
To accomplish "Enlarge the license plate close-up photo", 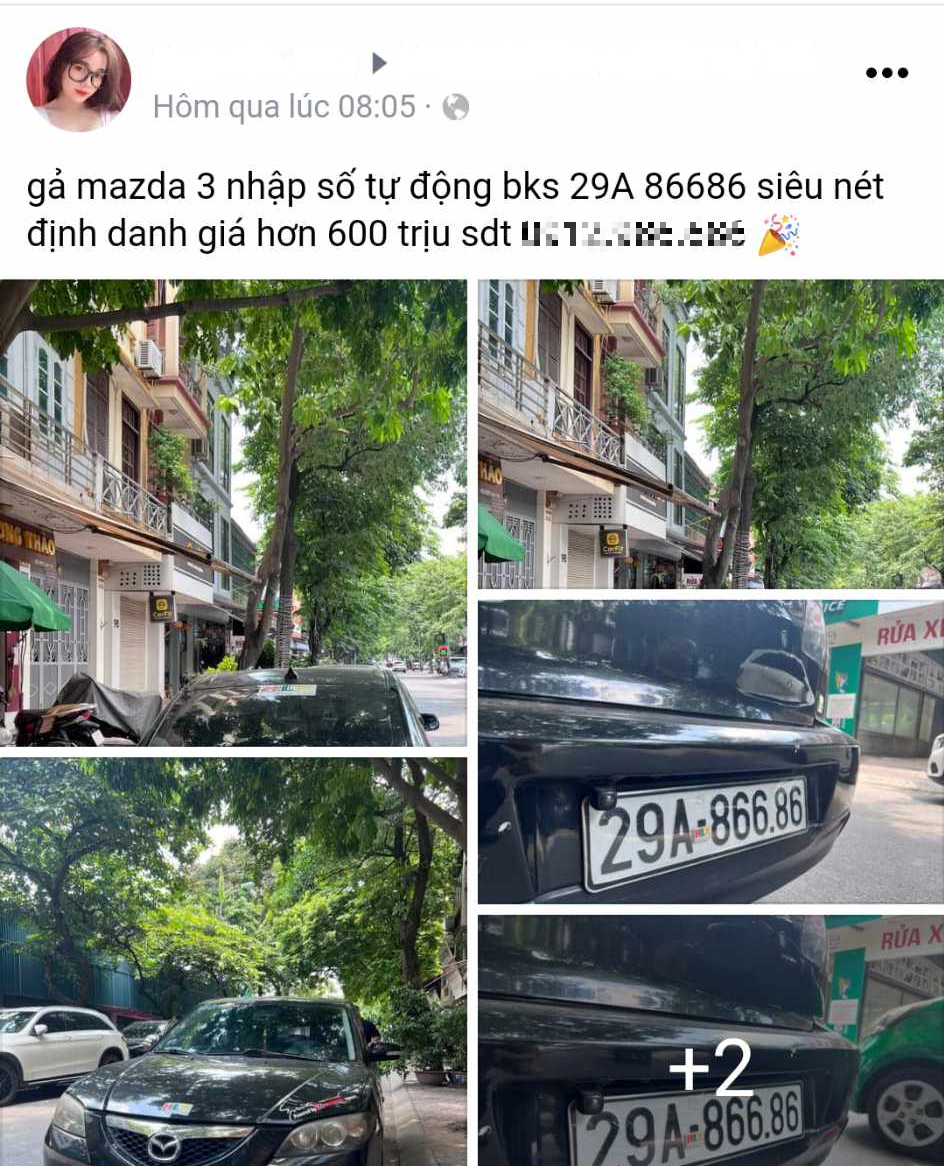I will click(x=710, y=752).
